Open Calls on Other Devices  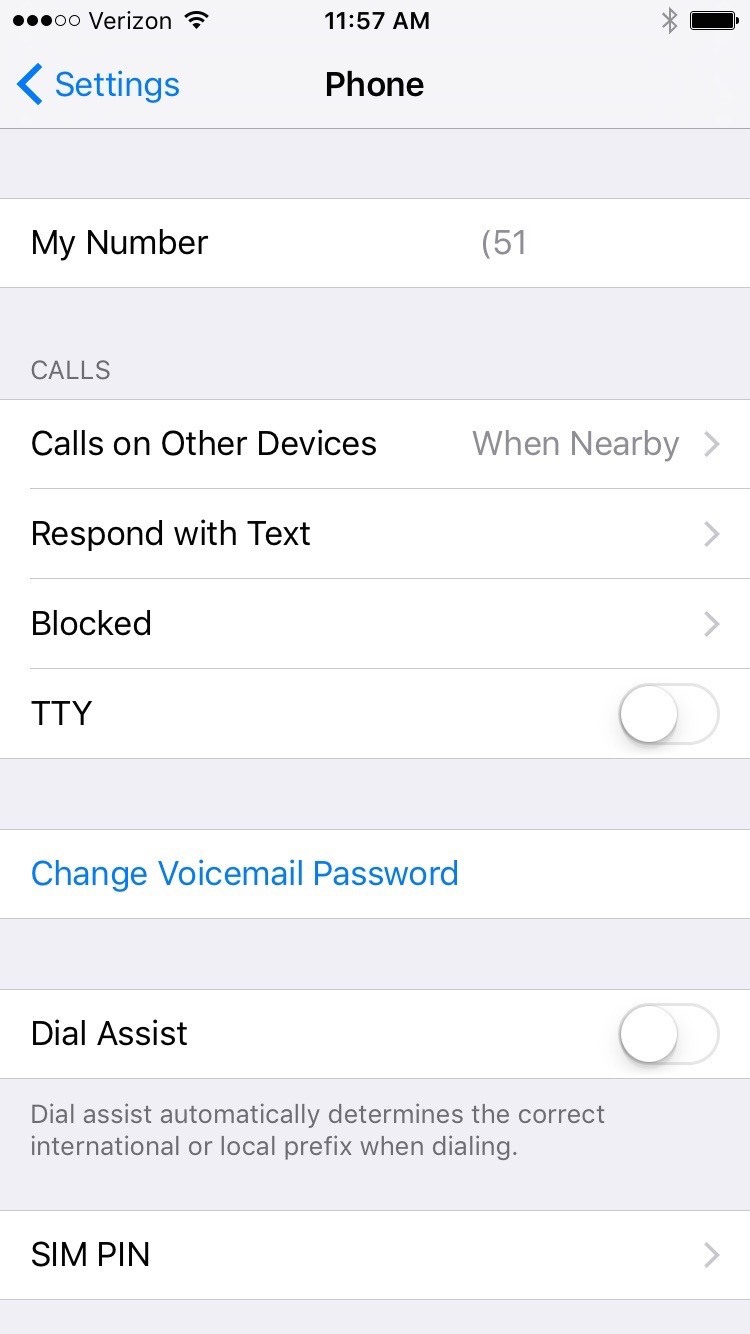(x=375, y=444)
